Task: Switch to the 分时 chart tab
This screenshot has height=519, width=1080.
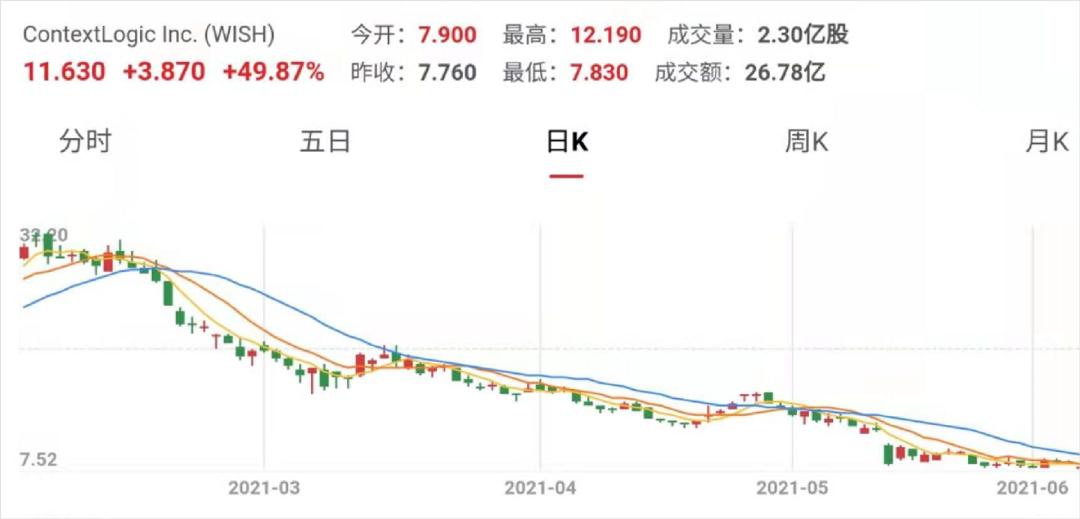Action: click(x=85, y=141)
